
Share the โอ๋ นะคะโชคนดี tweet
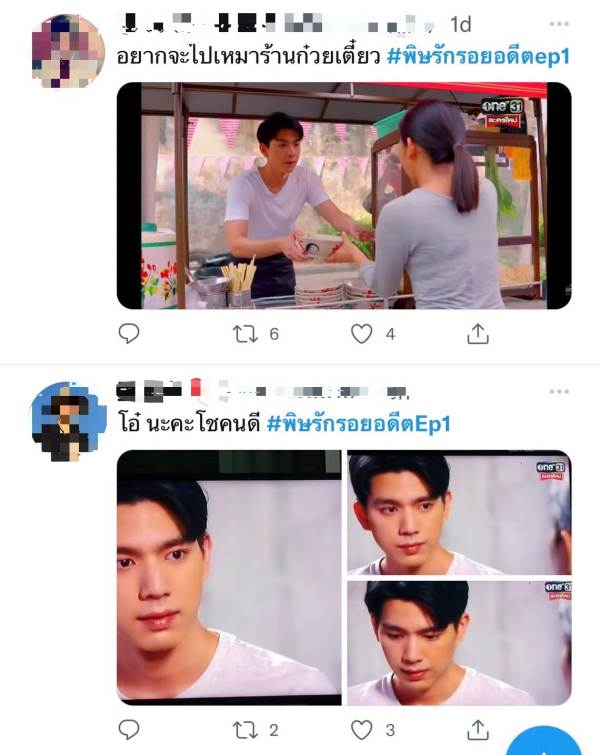(478, 730)
